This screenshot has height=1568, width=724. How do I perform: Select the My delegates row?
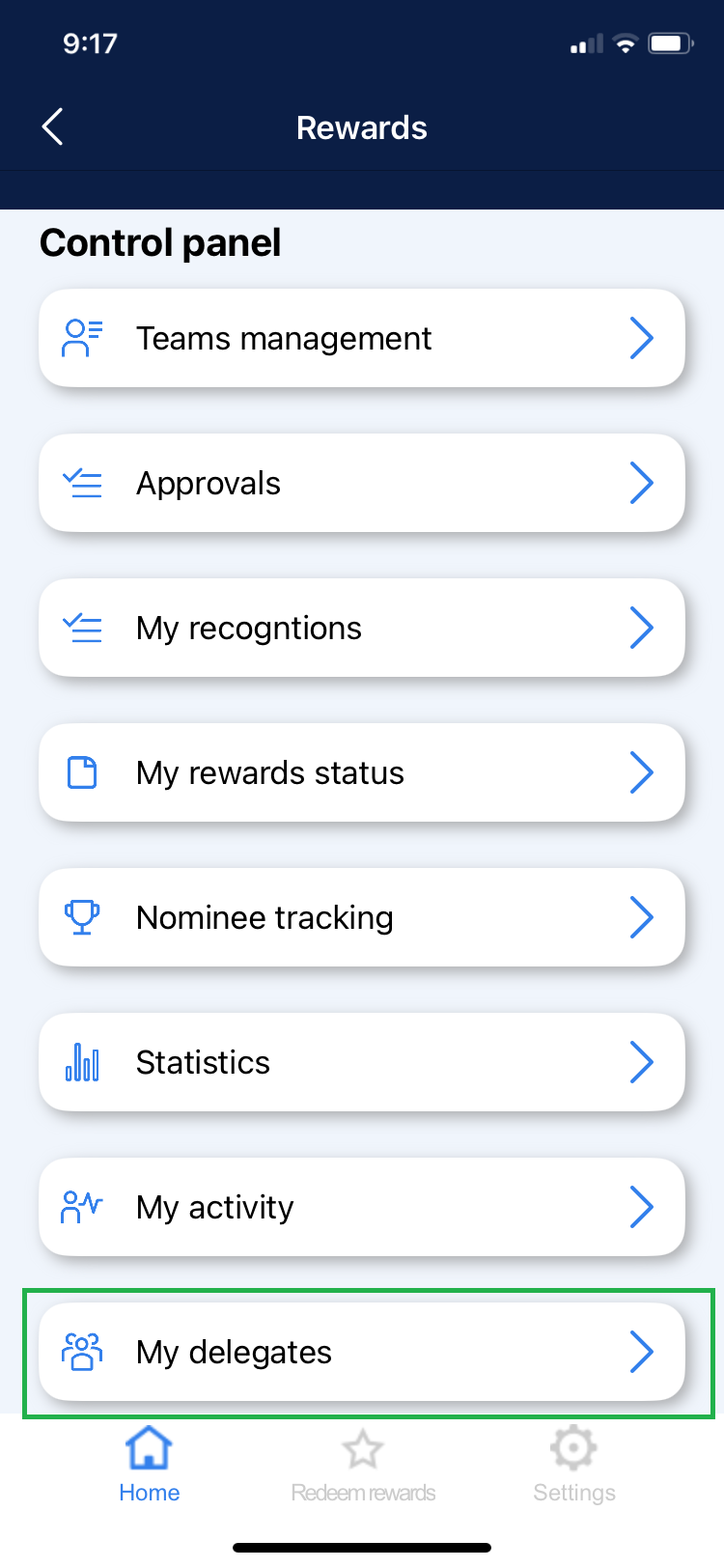click(361, 1352)
